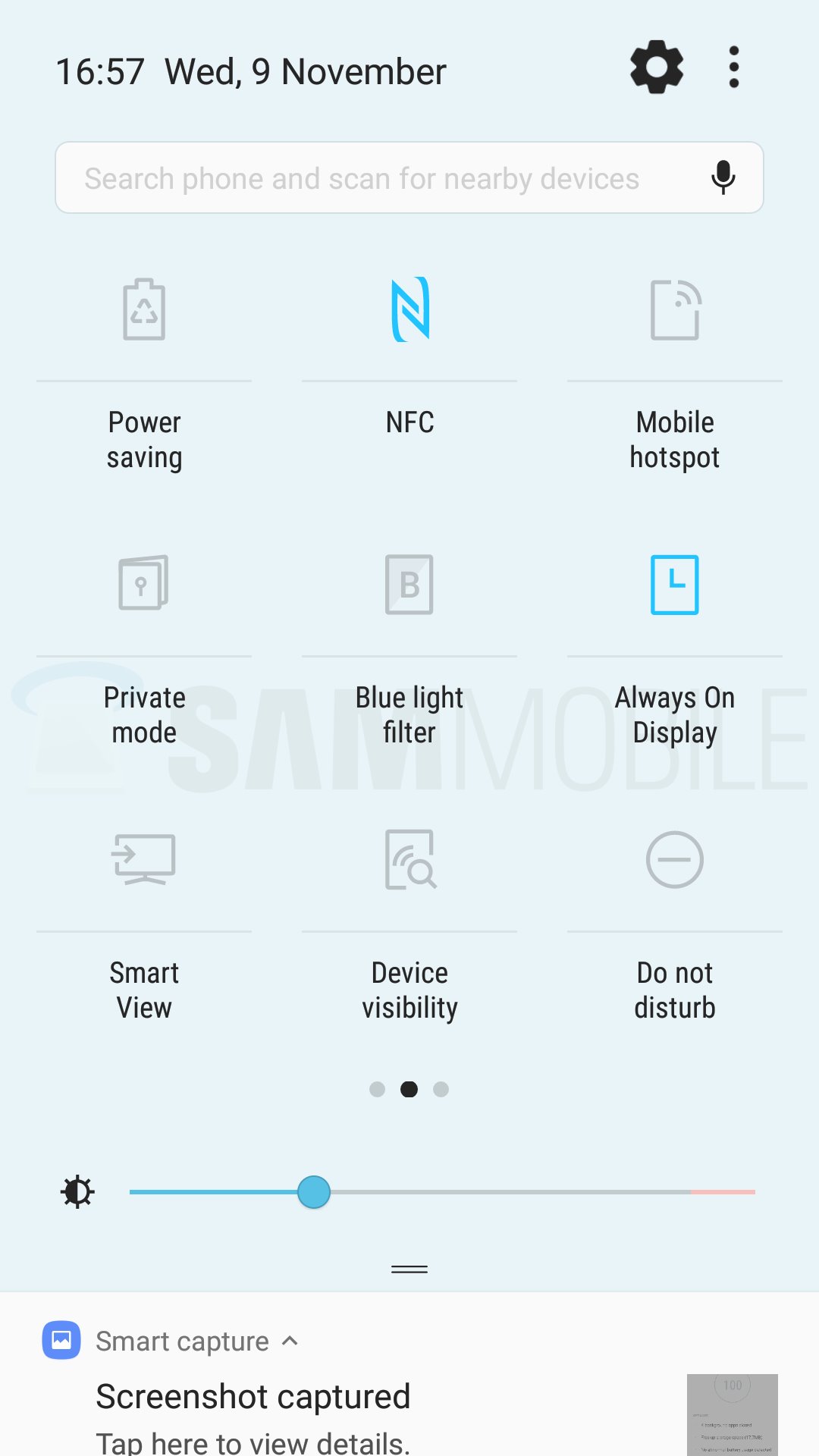View the captured screenshot thumbnail
This screenshot has width=819, height=1456.
pos(732,1414)
